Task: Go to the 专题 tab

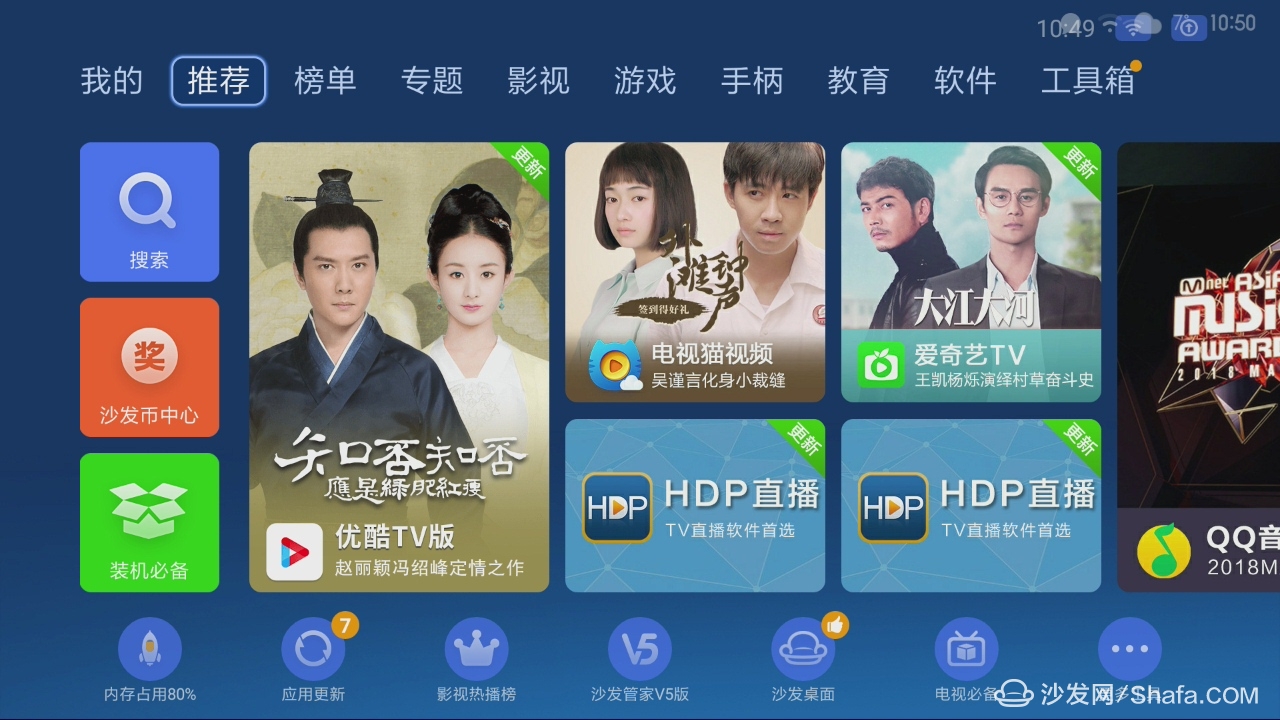Action: coord(432,81)
